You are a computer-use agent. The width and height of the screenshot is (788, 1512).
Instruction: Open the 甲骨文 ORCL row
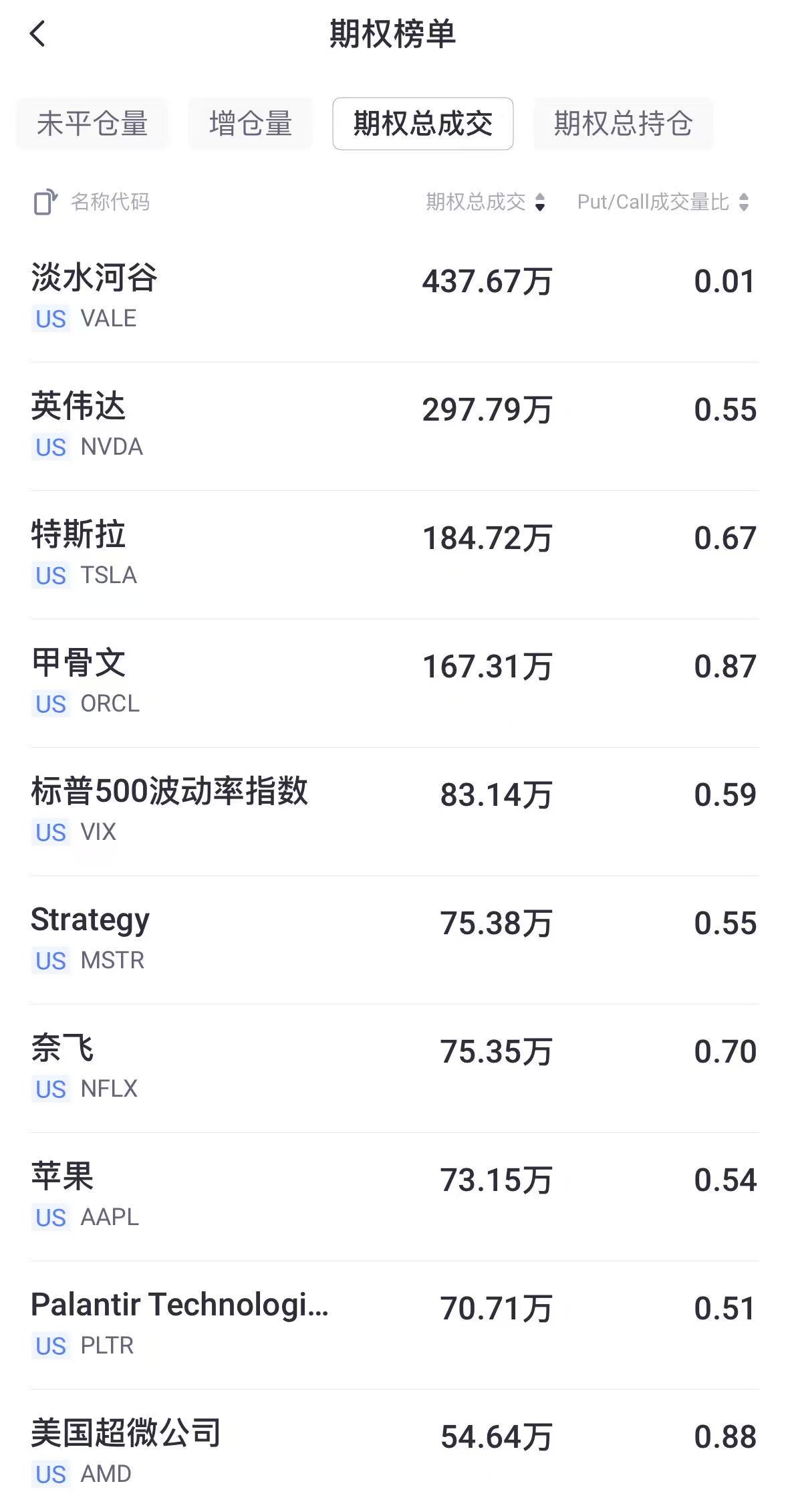(x=394, y=682)
